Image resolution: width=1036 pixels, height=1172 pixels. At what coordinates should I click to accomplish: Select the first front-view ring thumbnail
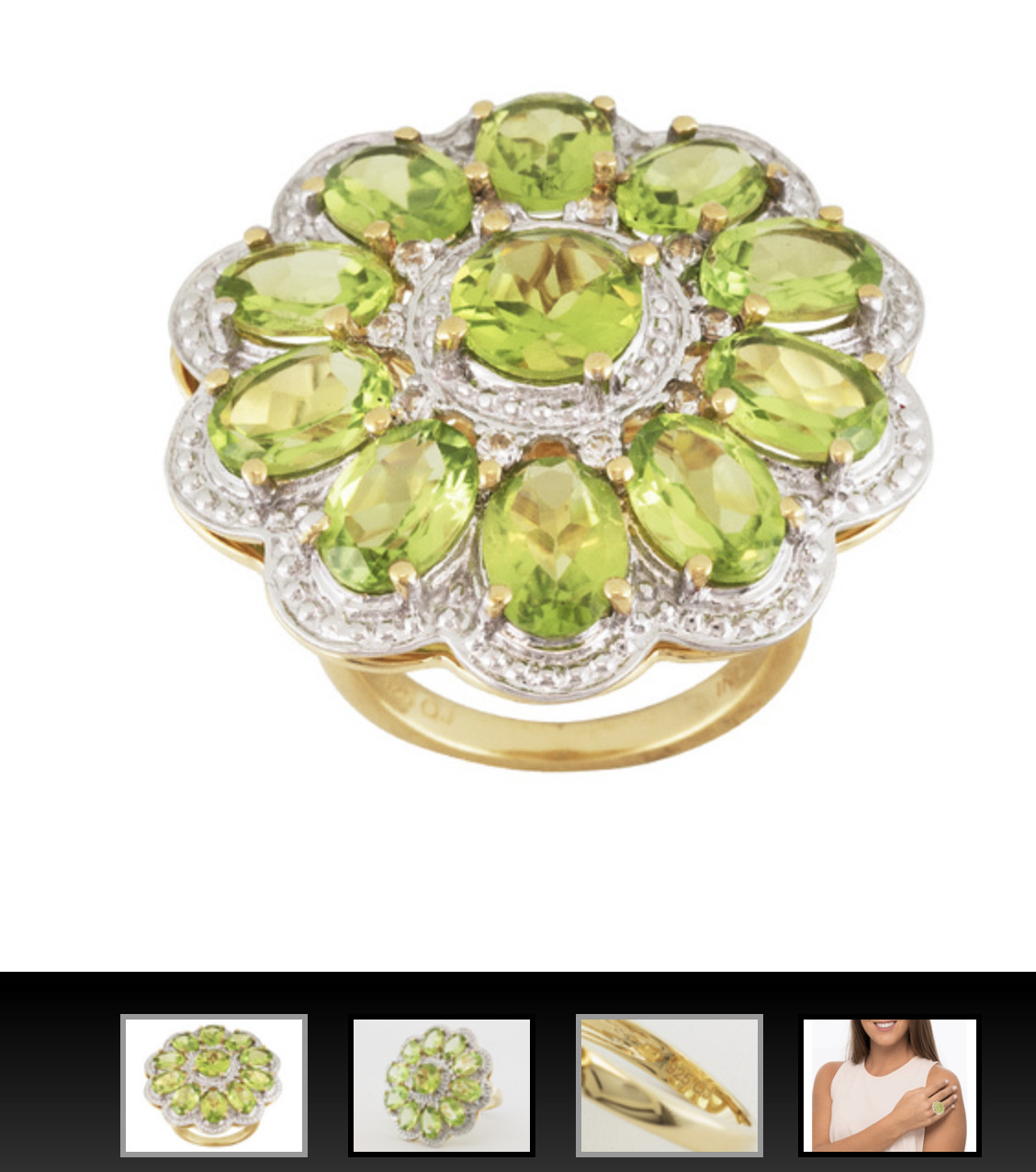tap(213, 1085)
